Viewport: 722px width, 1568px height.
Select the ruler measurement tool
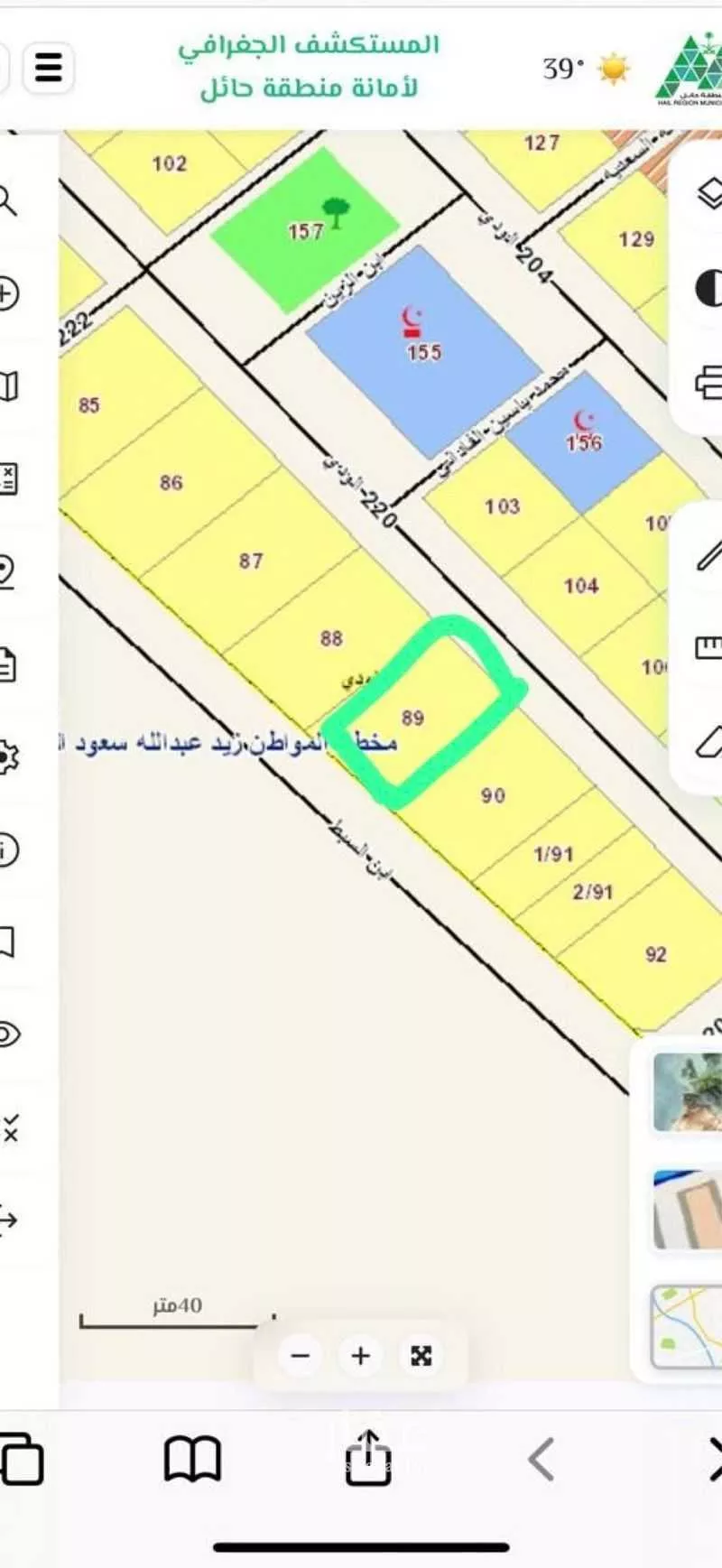tap(709, 646)
